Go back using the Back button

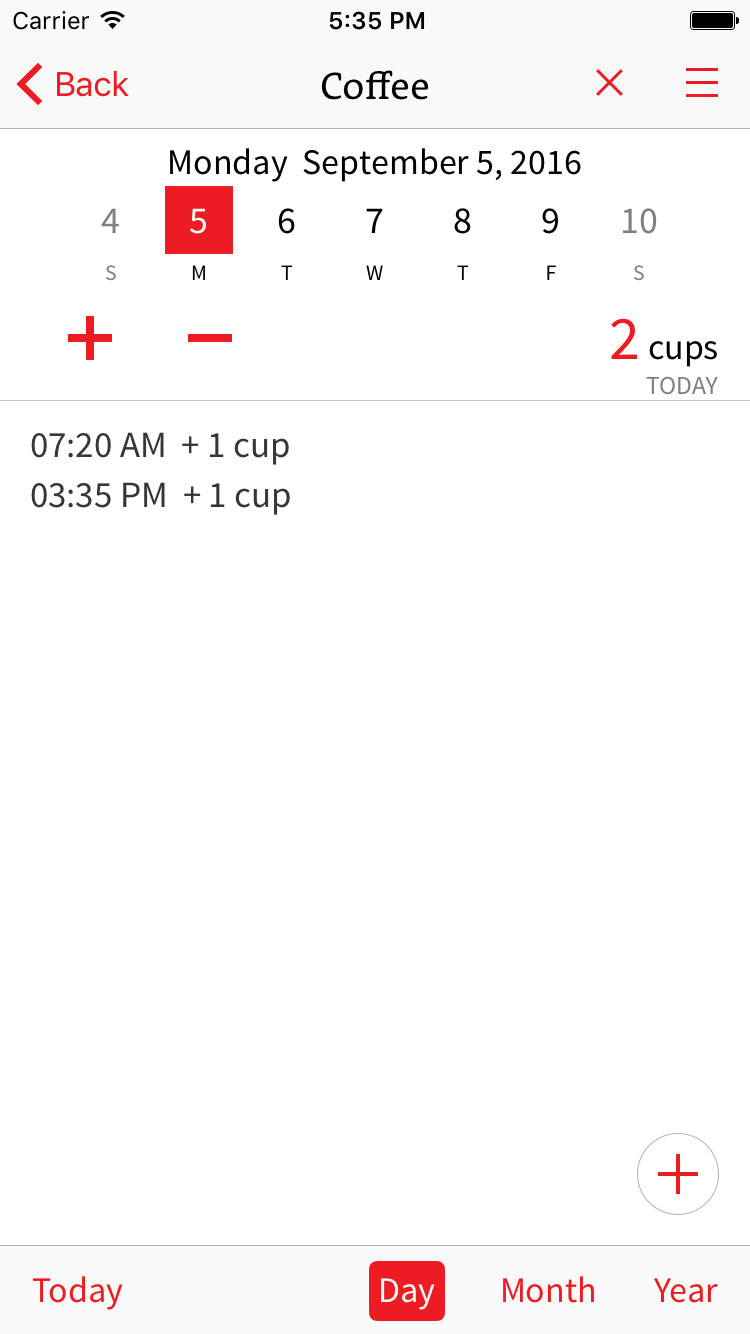[73, 85]
